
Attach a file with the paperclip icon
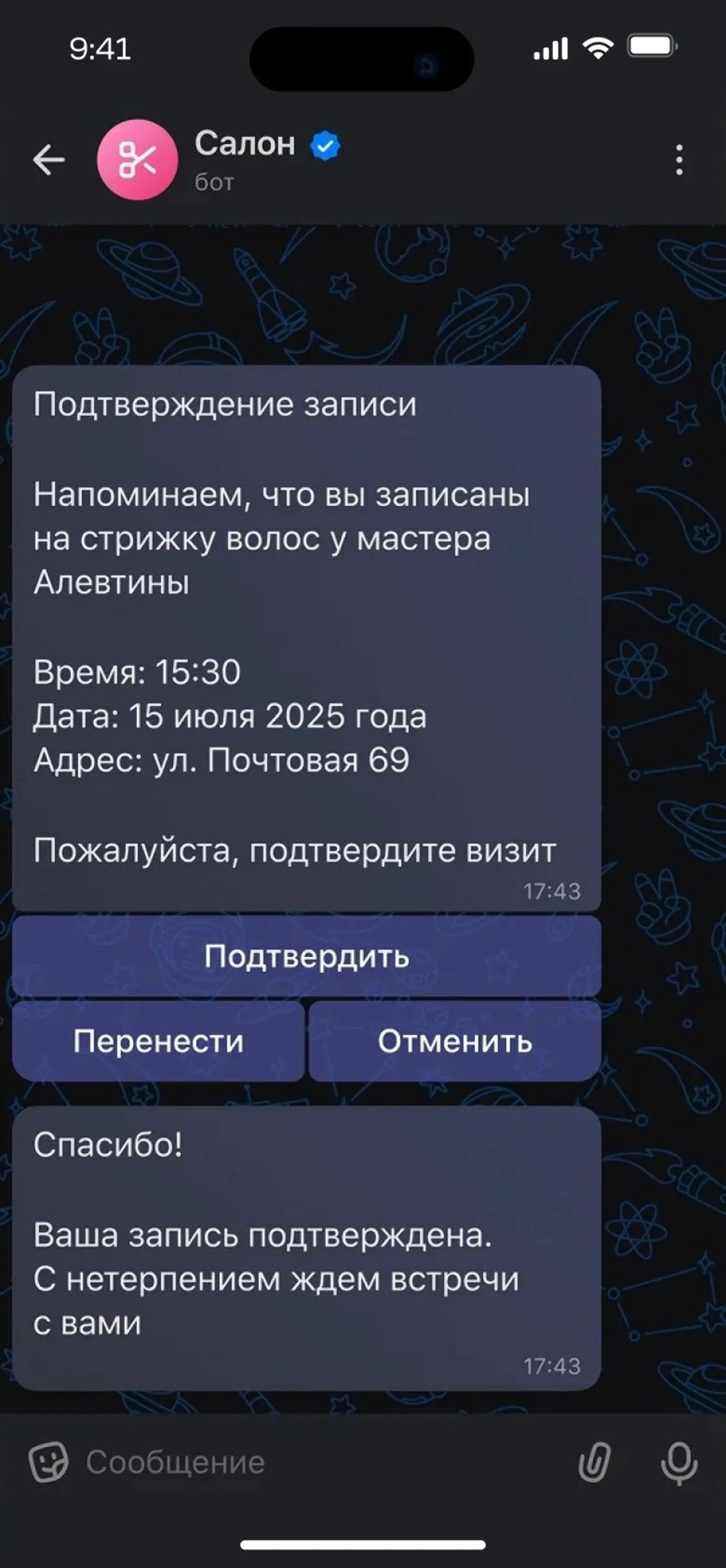[594, 1462]
